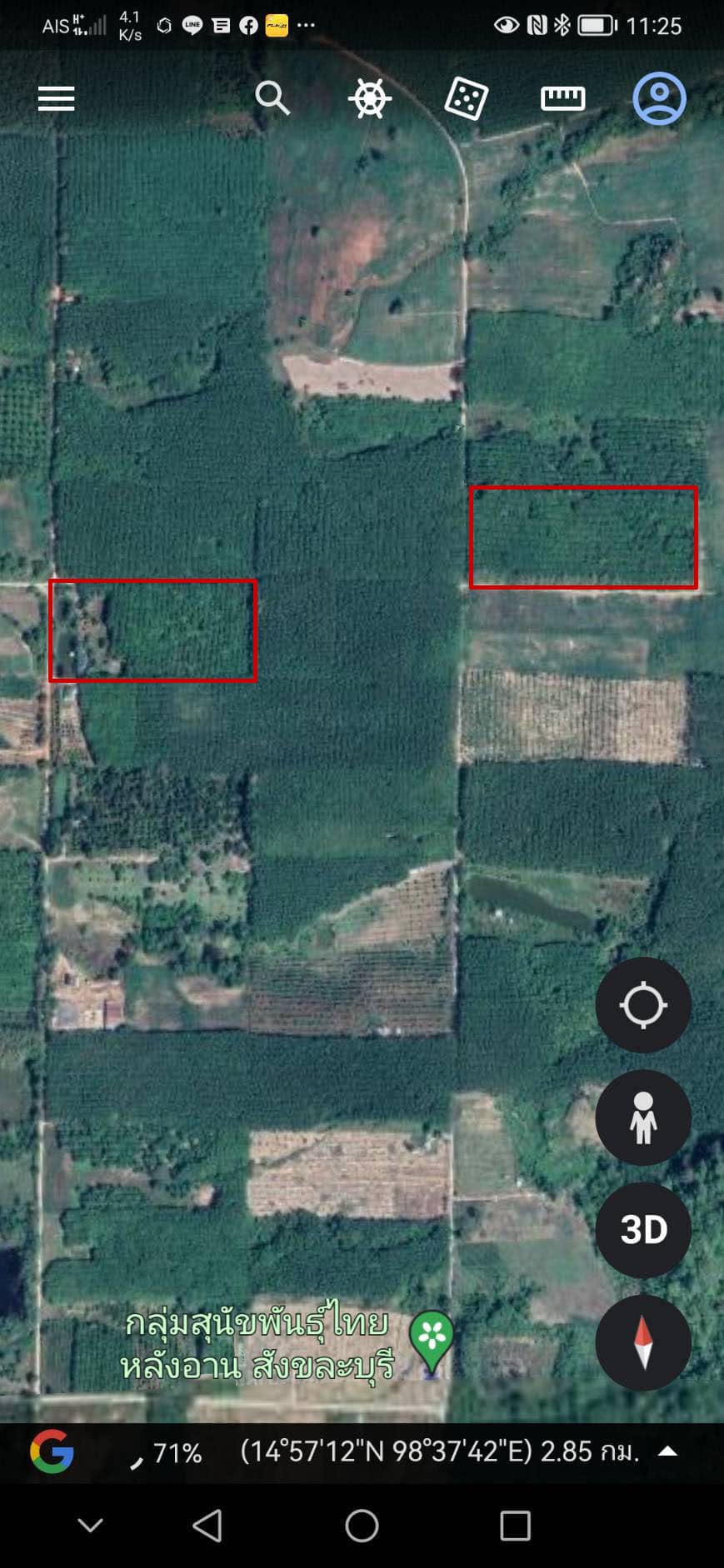Expand the coordinates info arrow
The width and height of the screenshot is (724, 1568).
coord(667,1451)
